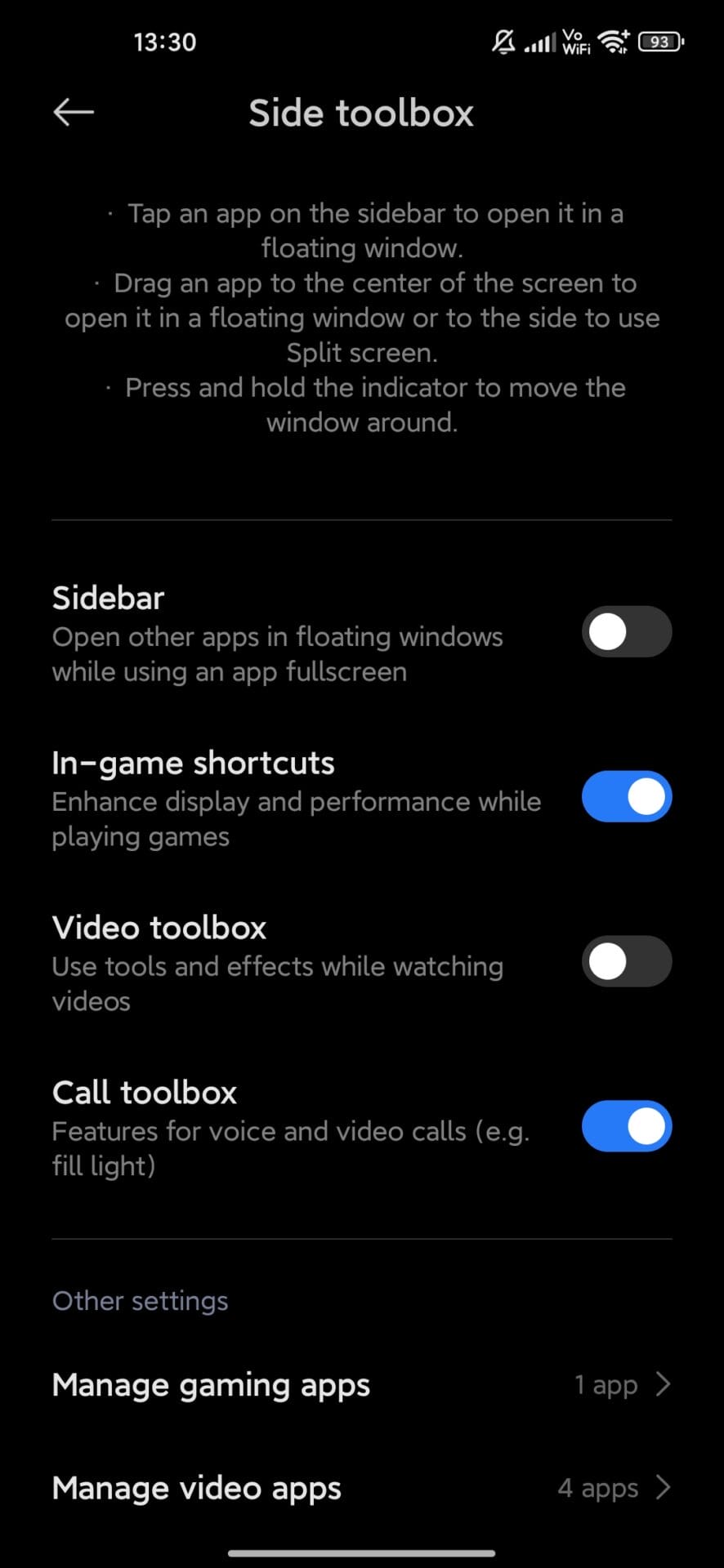Viewport: 724px width, 1568px height.
Task: Open Manage gaming apps
Action: (x=361, y=1385)
